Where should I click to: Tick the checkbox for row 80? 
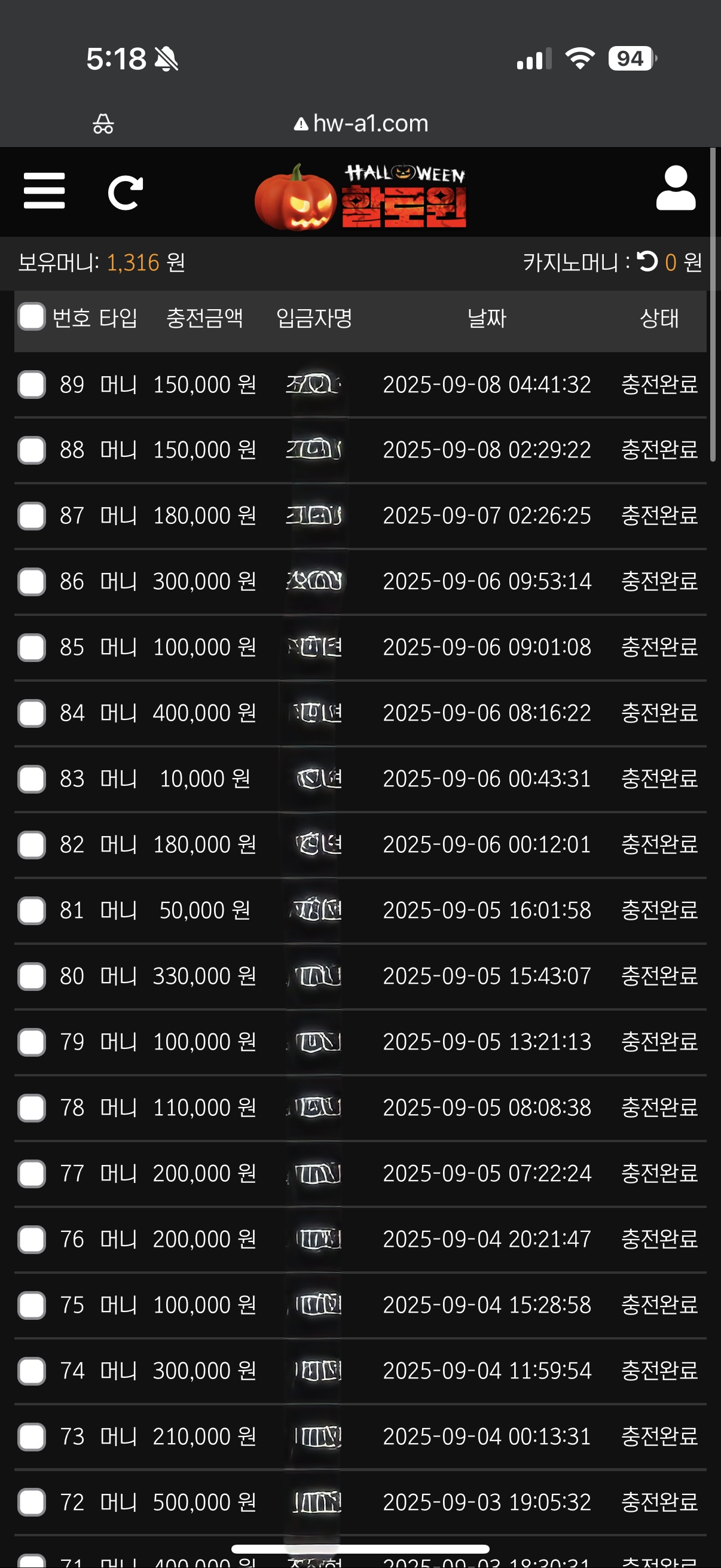(x=32, y=976)
